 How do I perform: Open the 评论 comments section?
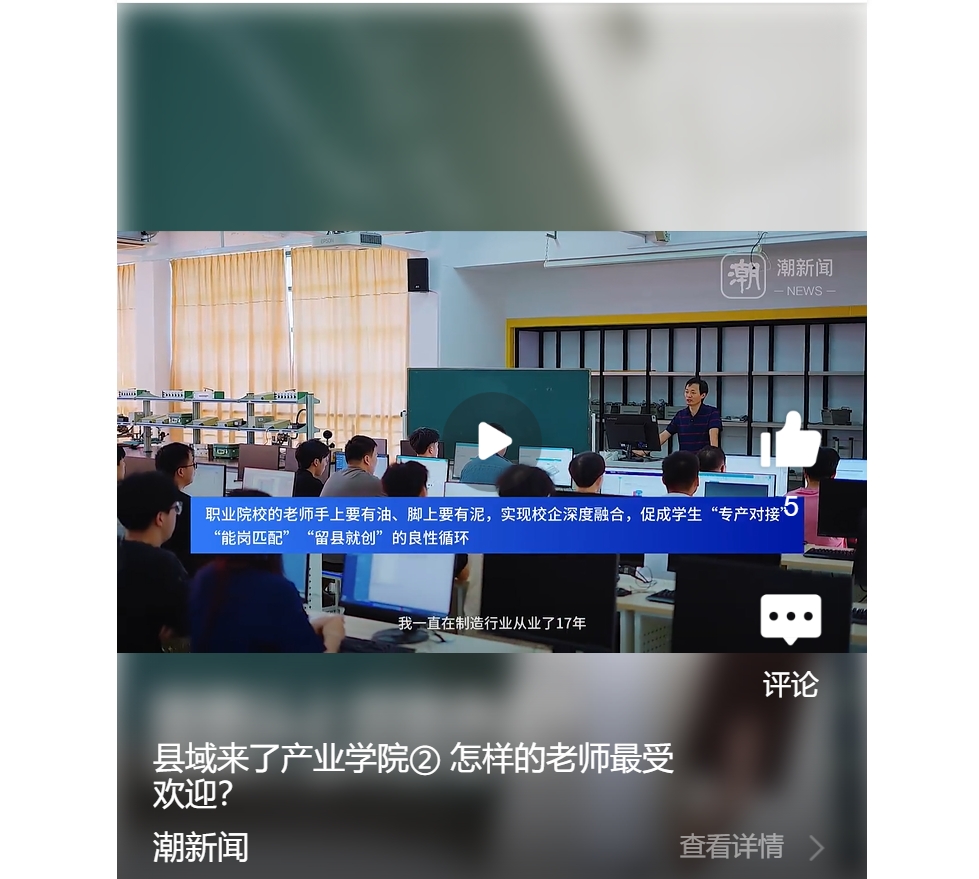coord(790,620)
